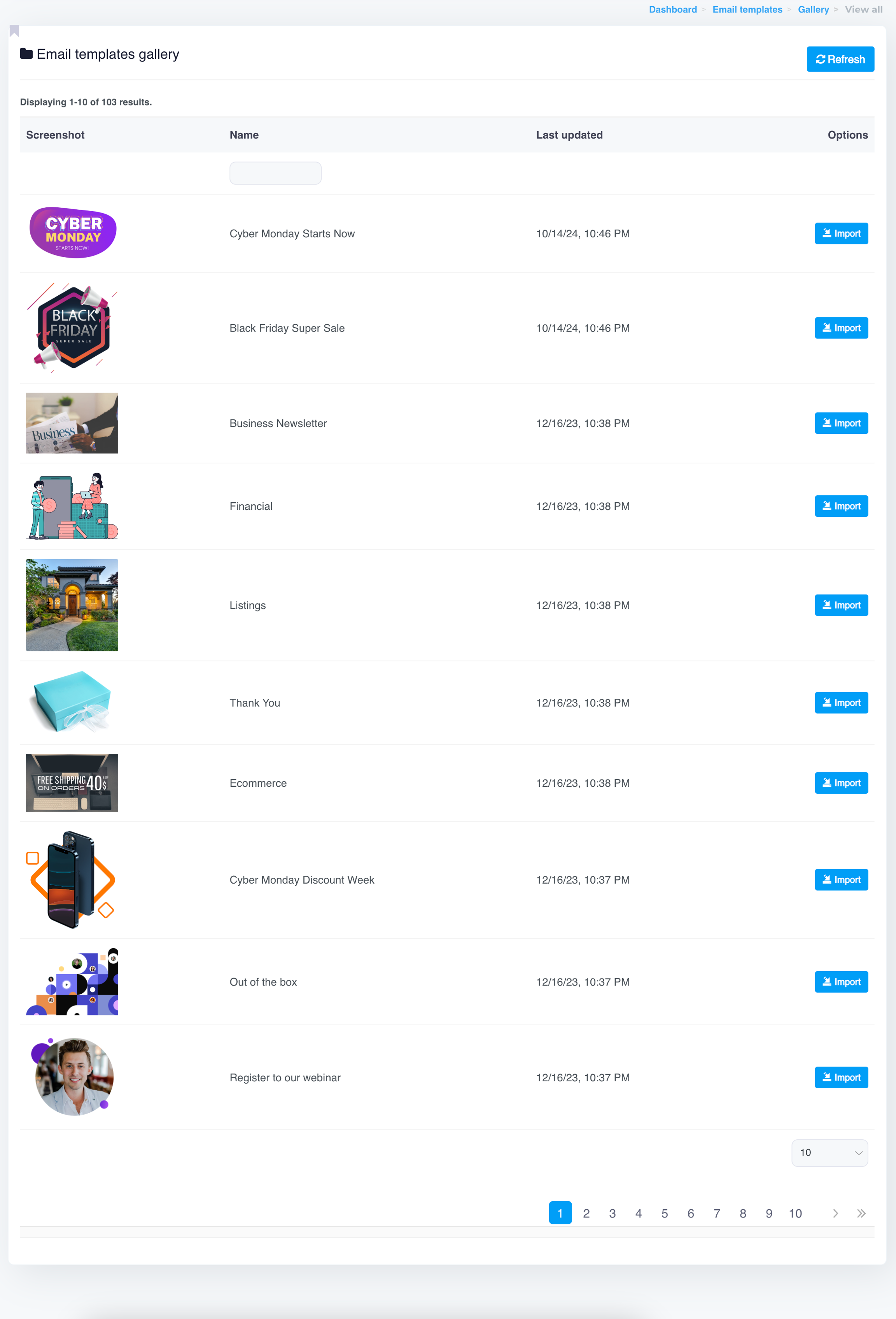Jump to page 10 of results
Screen dimensions: 896x1319
795,1214
